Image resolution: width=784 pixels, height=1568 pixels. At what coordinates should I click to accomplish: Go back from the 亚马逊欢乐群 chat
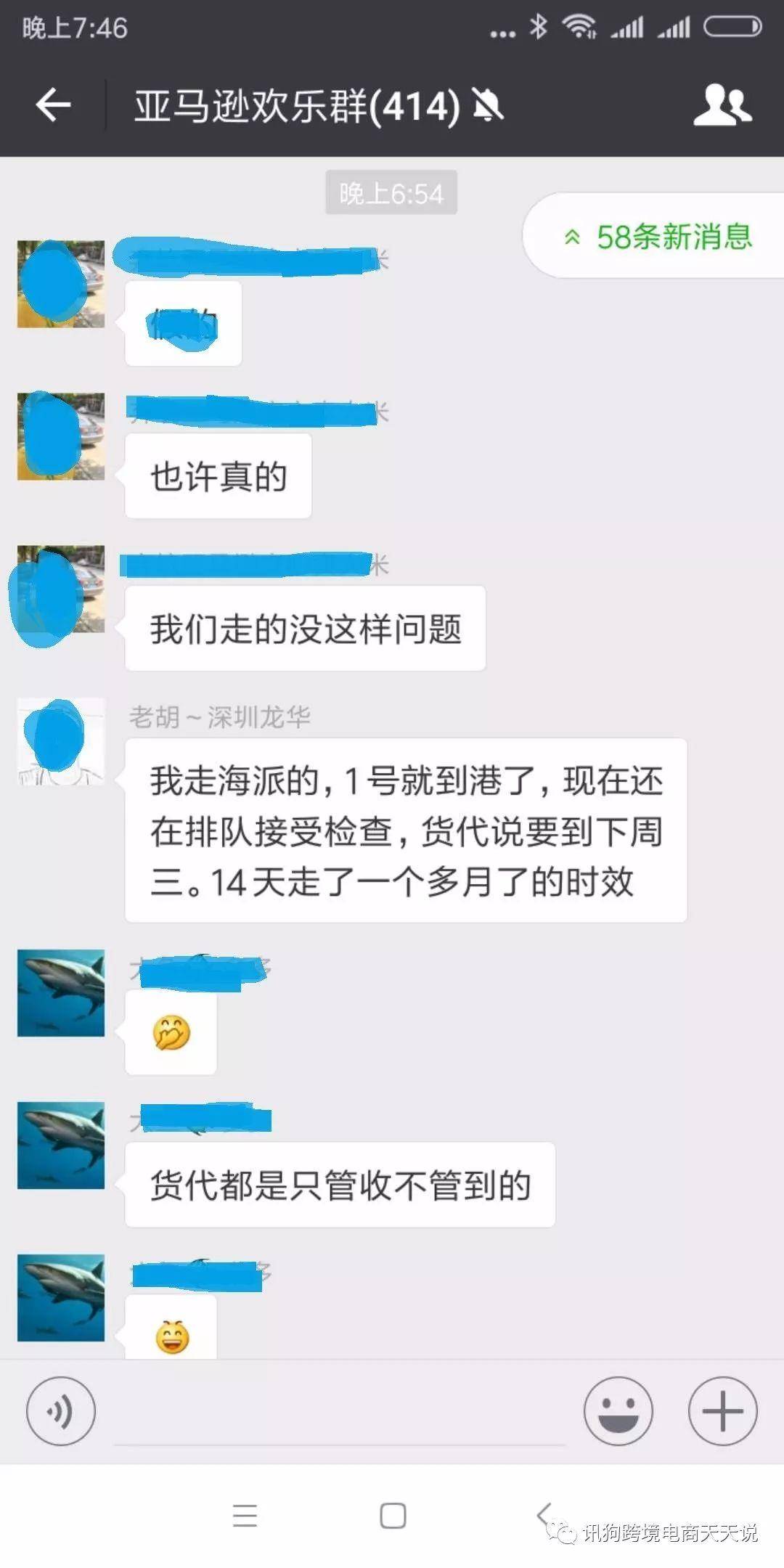[x=53, y=106]
